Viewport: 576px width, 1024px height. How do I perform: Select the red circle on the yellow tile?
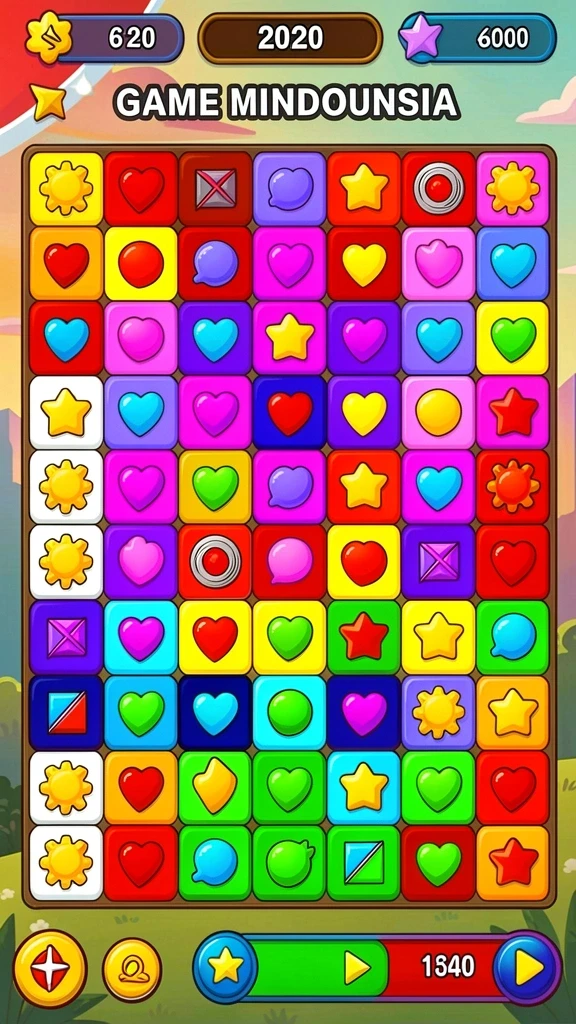(x=140, y=264)
